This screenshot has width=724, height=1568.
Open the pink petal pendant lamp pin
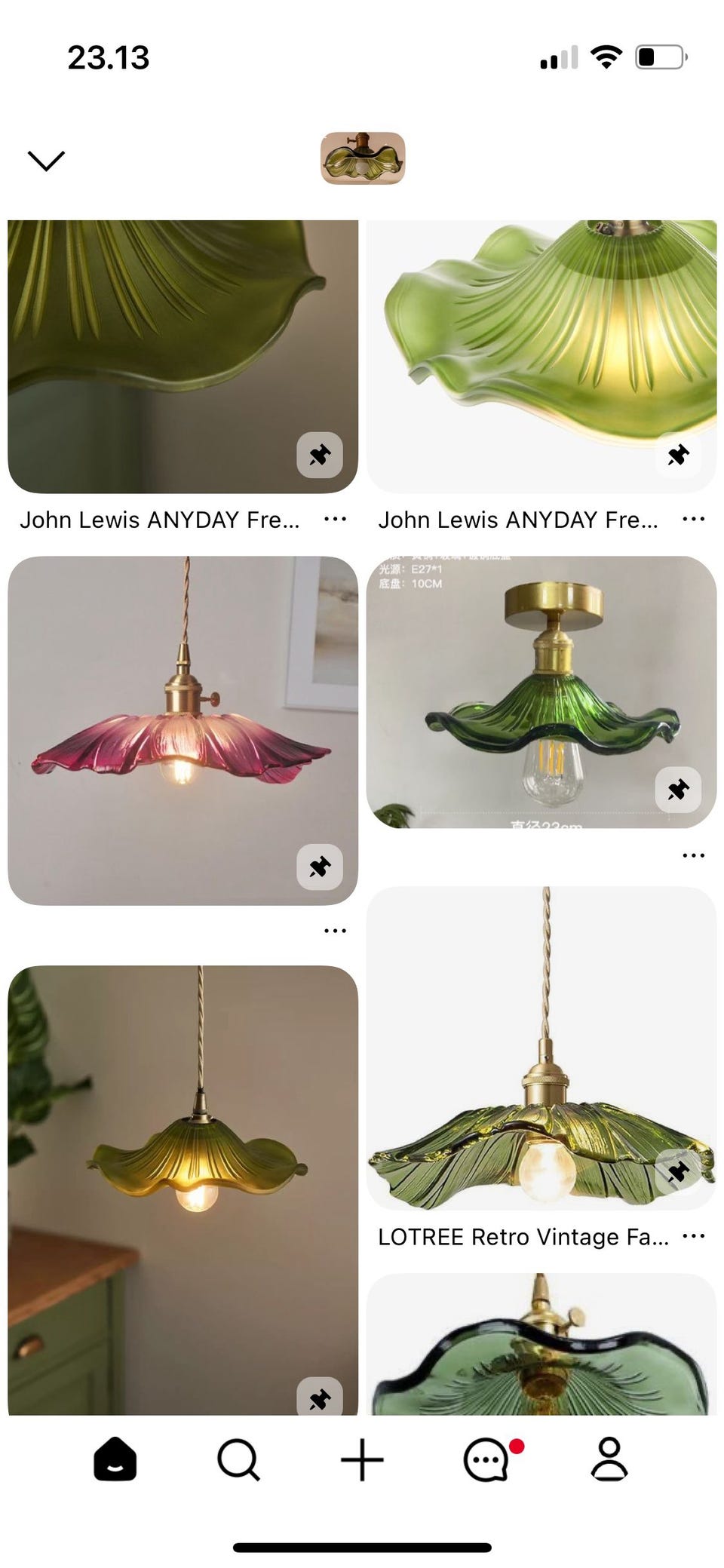click(183, 730)
